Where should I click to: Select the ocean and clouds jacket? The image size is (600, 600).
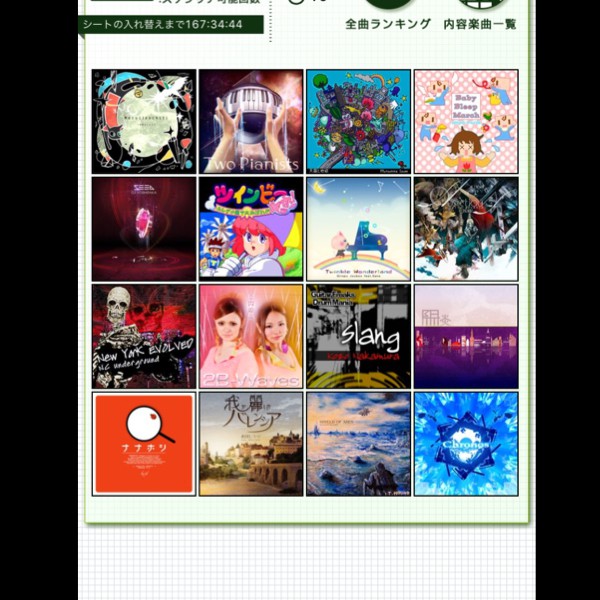(358, 443)
